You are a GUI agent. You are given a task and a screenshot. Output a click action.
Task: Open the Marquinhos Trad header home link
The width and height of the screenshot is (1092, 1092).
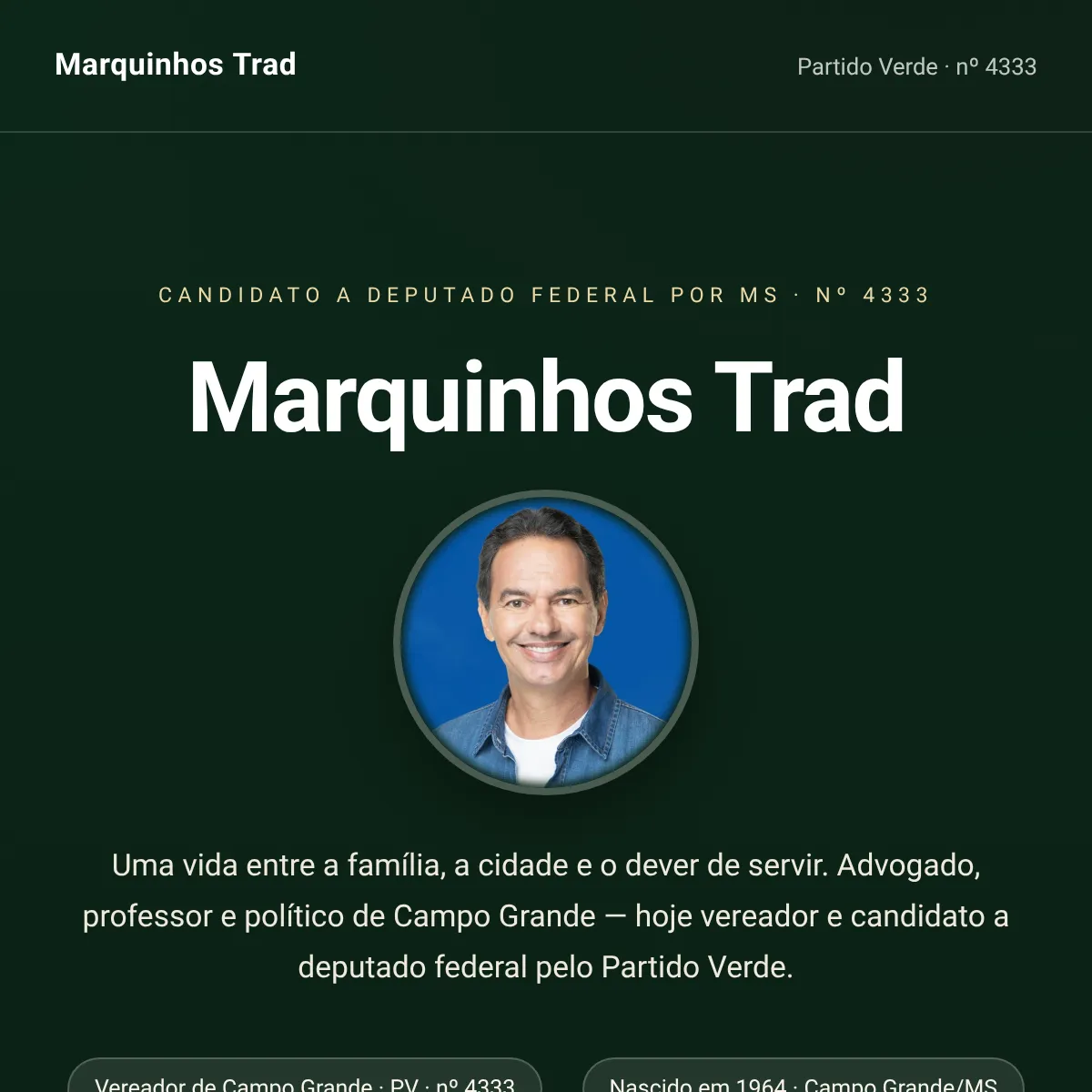(176, 65)
